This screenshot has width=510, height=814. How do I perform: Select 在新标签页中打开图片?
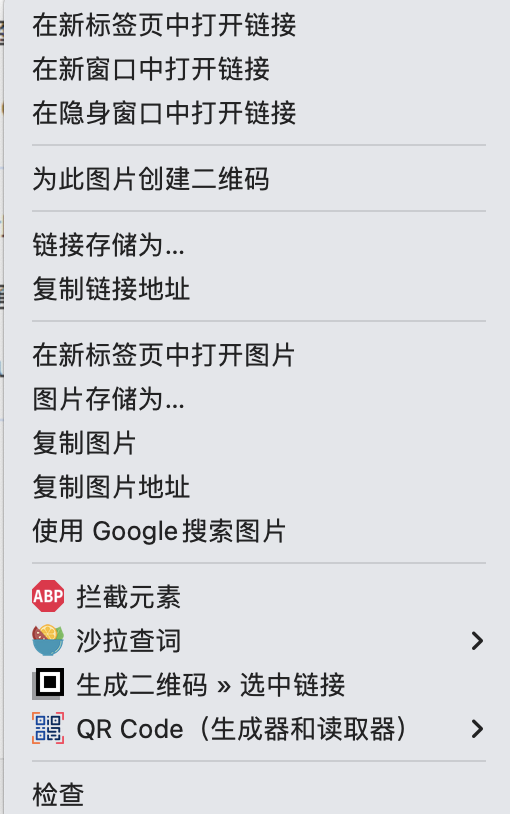258,355
